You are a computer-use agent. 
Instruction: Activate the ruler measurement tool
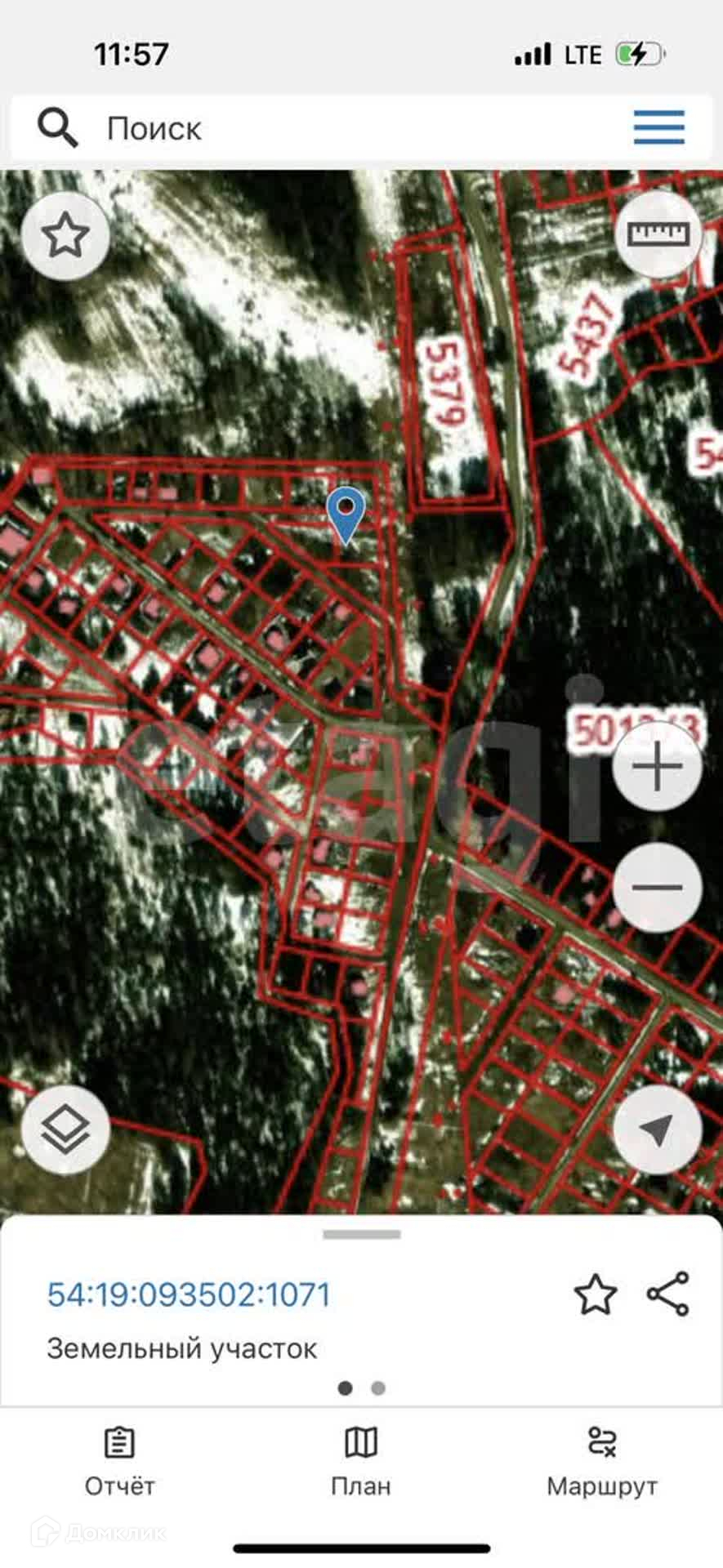tap(658, 235)
